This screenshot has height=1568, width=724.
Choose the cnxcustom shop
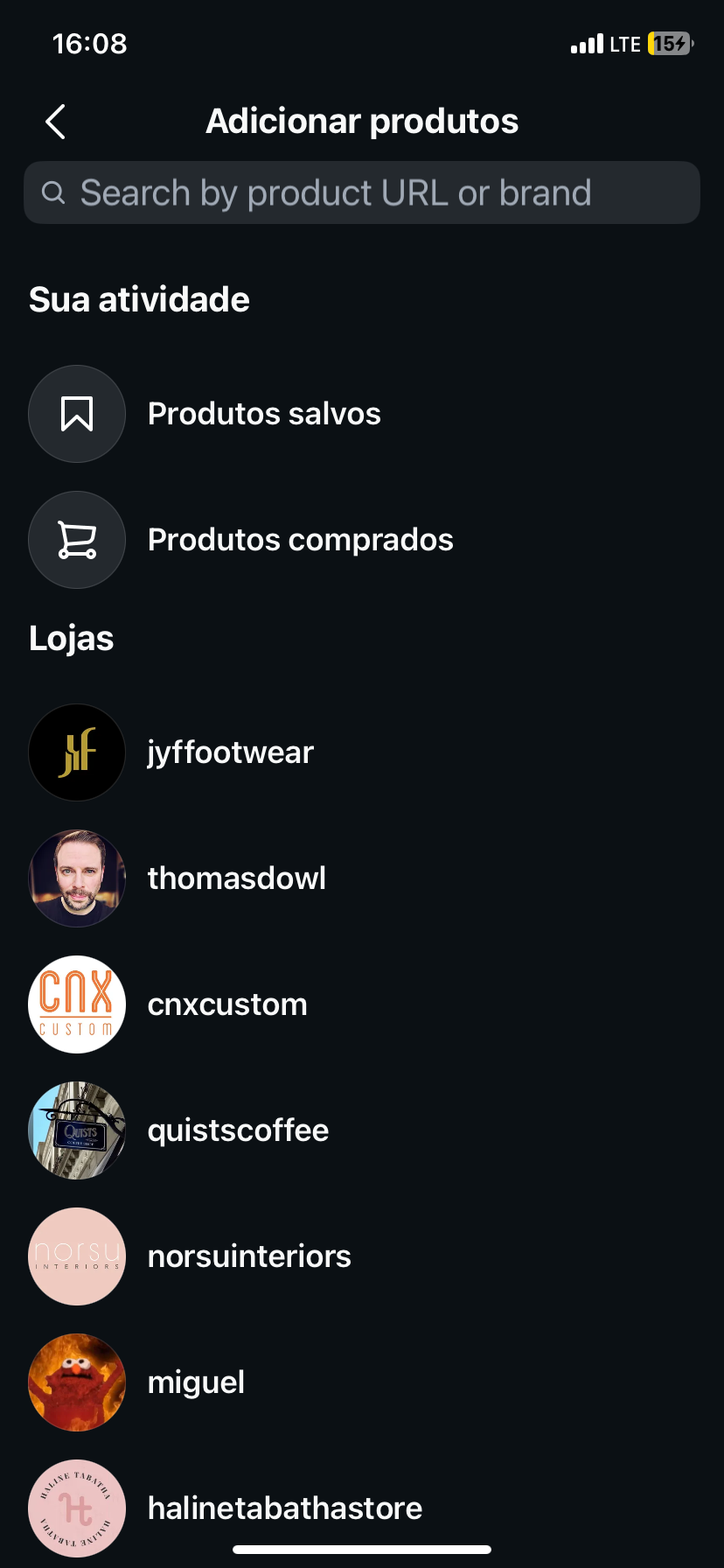point(227,1004)
